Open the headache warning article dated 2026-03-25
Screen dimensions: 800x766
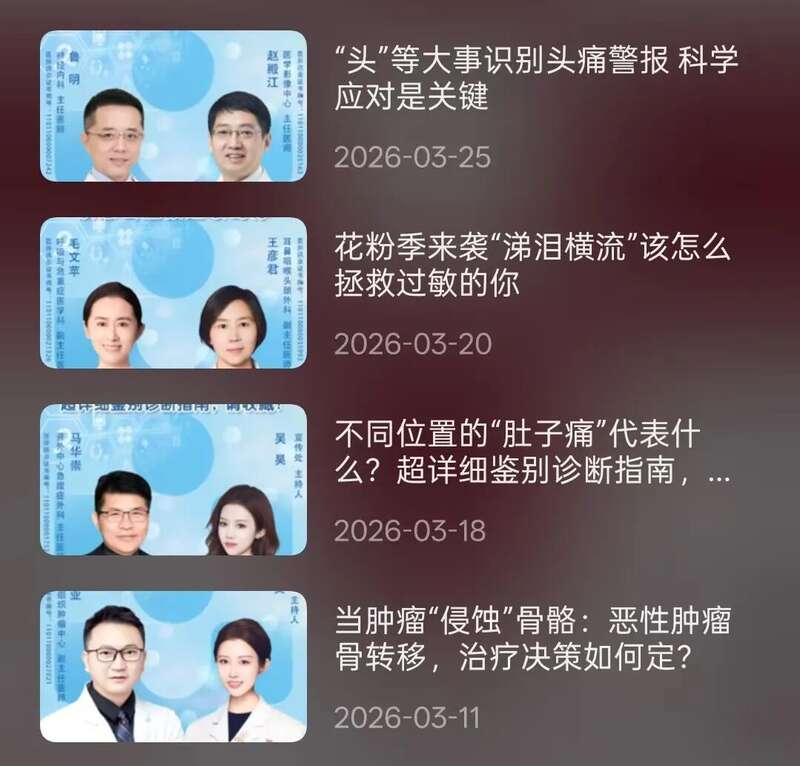[535, 79]
